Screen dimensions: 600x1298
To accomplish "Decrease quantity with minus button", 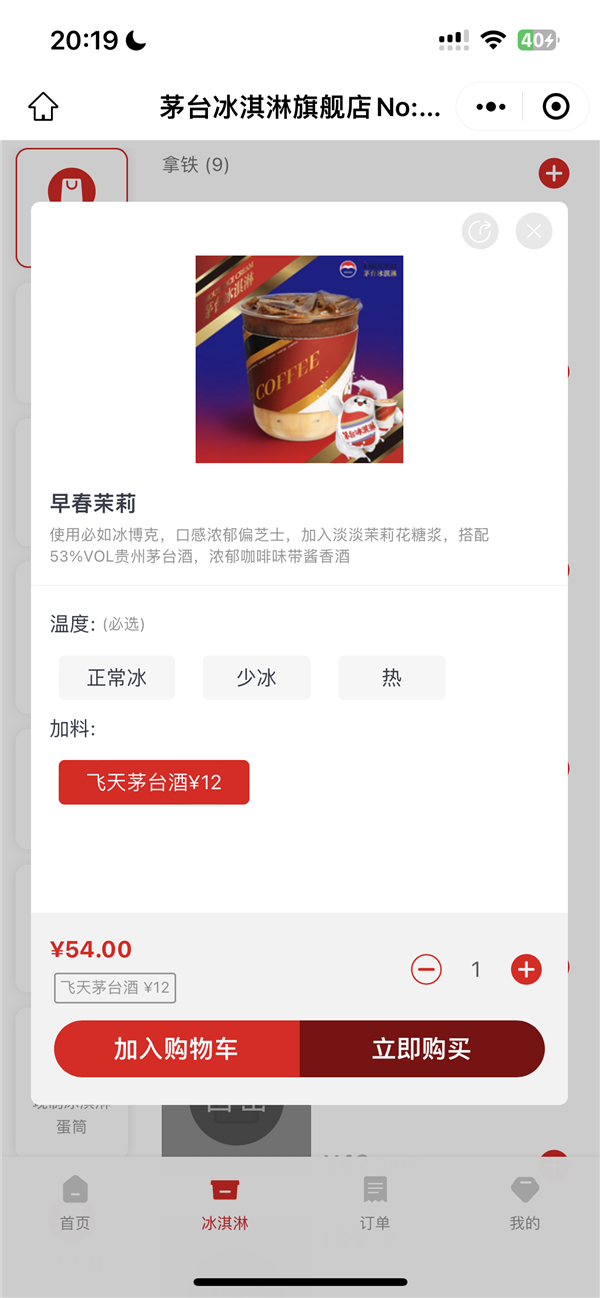I will [426, 969].
